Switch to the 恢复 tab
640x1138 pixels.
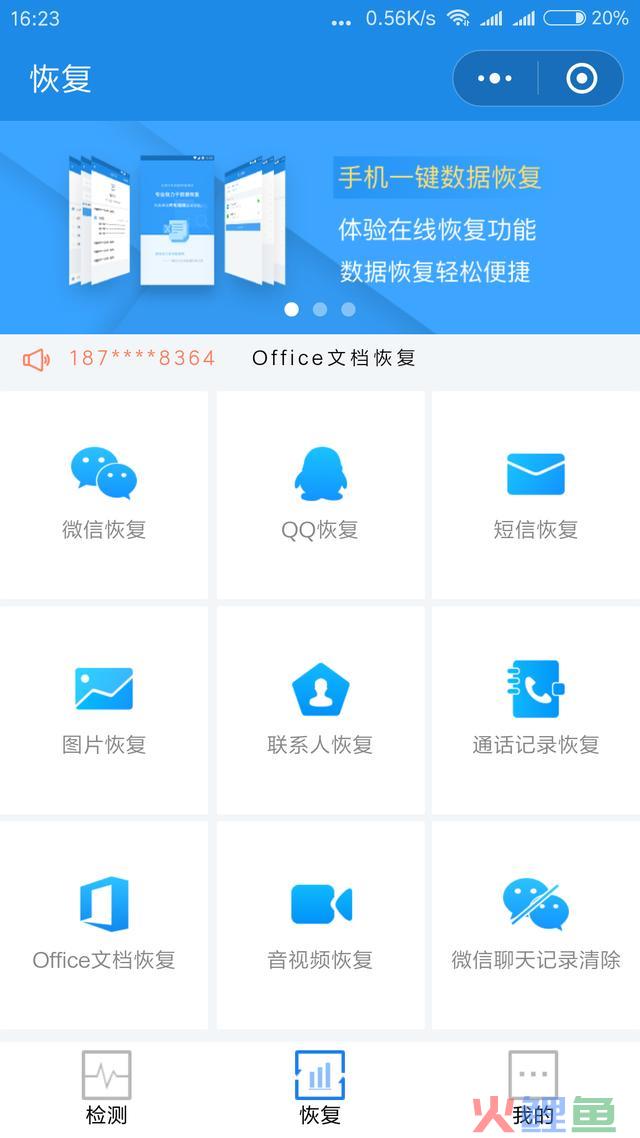pyautogui.click(x=320, y=1088)
